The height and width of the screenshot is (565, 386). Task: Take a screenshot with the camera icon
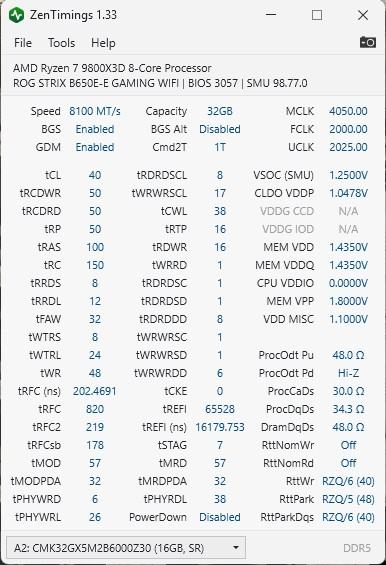point(368,42)
